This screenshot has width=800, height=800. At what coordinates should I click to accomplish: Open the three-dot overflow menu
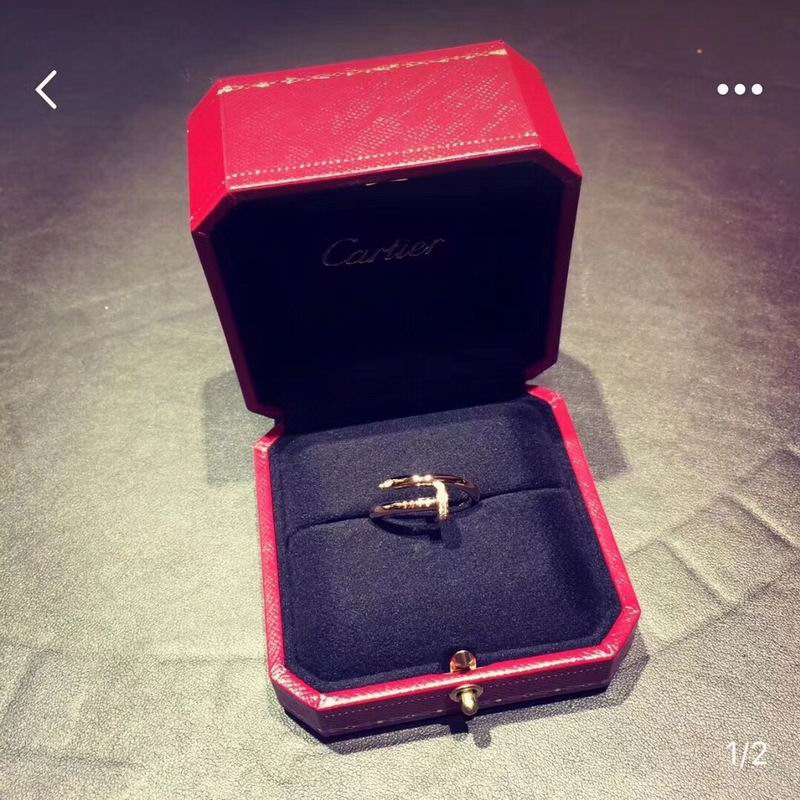point(739,90)
